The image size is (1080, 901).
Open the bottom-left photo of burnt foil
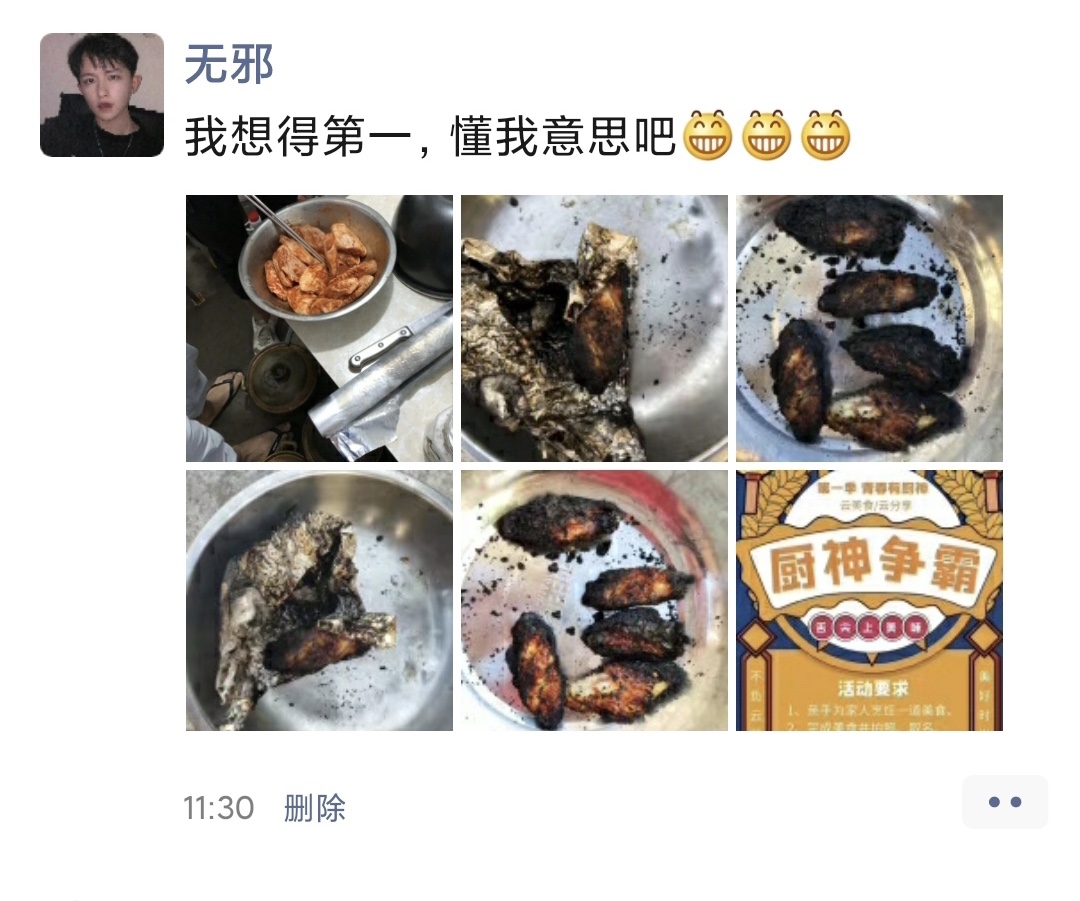pyautogui.click(x=319, y=600)
